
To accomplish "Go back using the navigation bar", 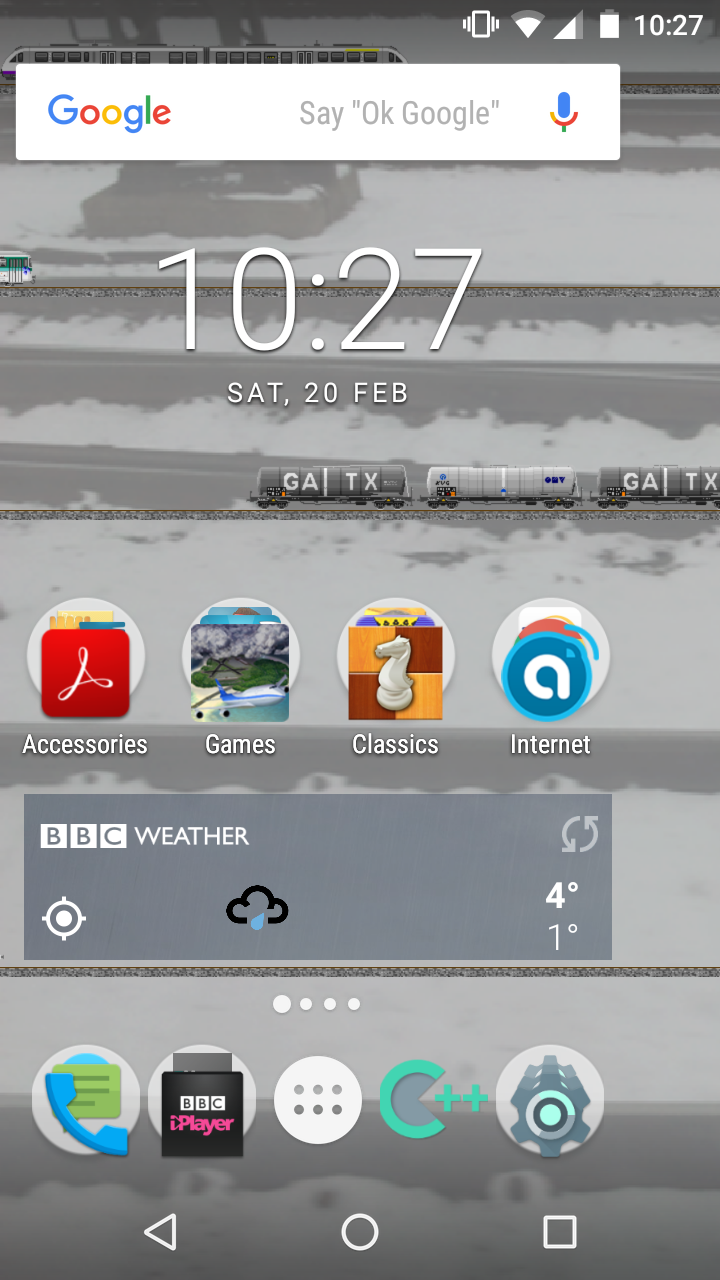I will pos(160,1232).
